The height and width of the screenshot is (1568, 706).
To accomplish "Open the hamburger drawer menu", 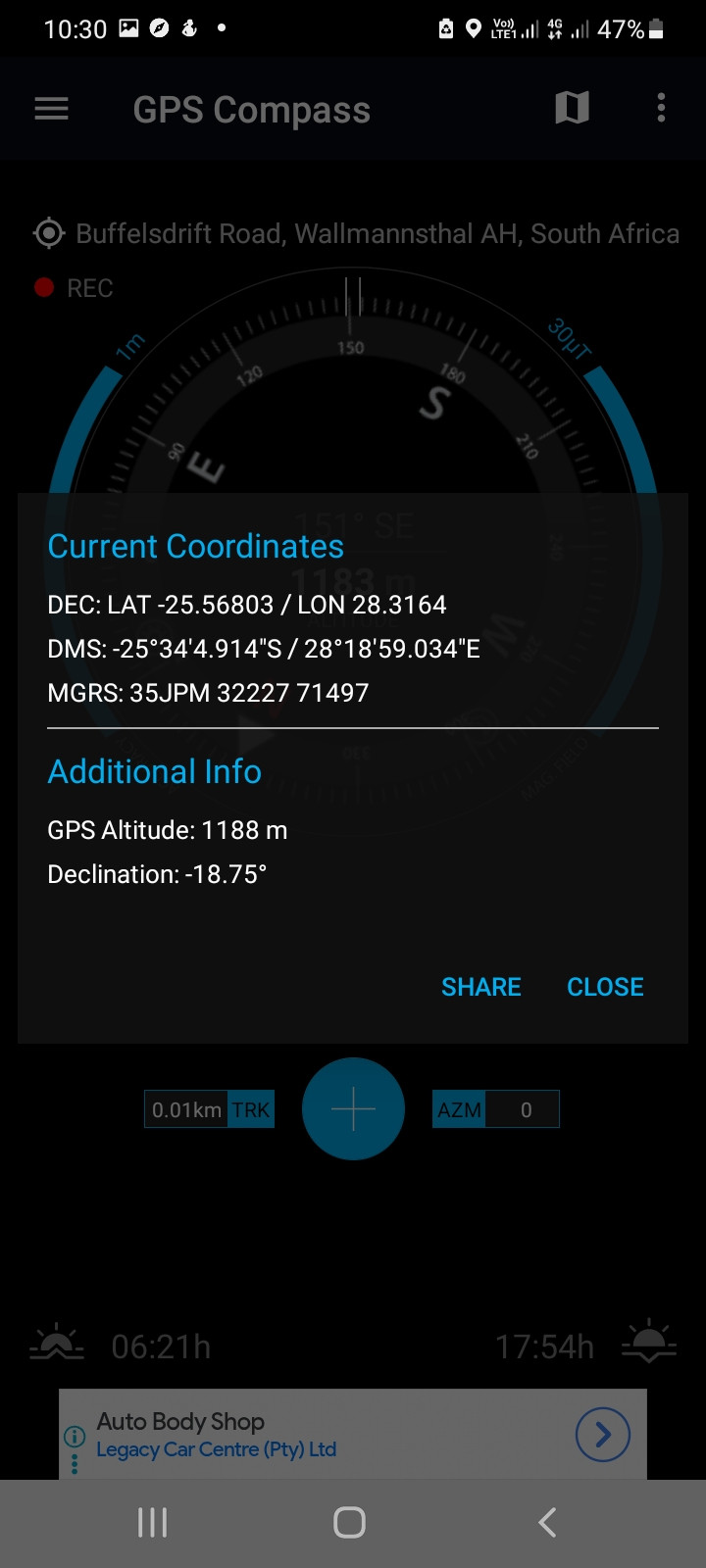I will click(51, 109).
